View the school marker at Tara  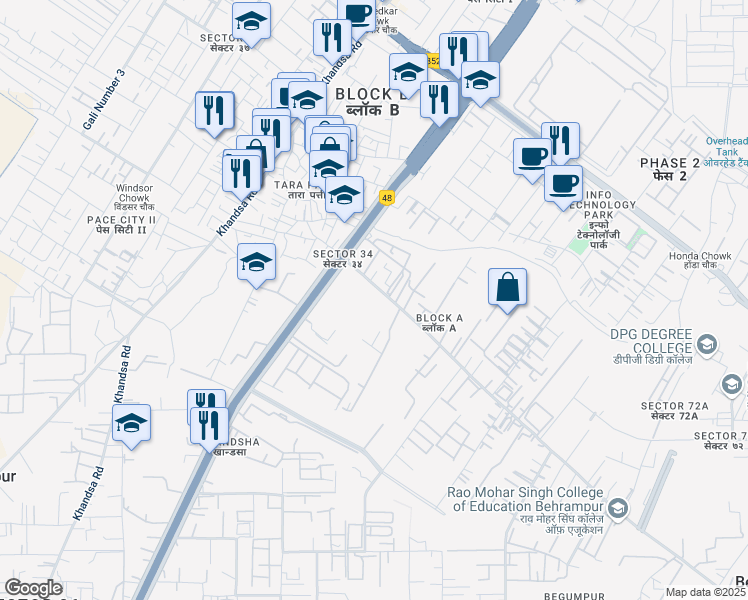pyautogui.click(x=344, y=194)
